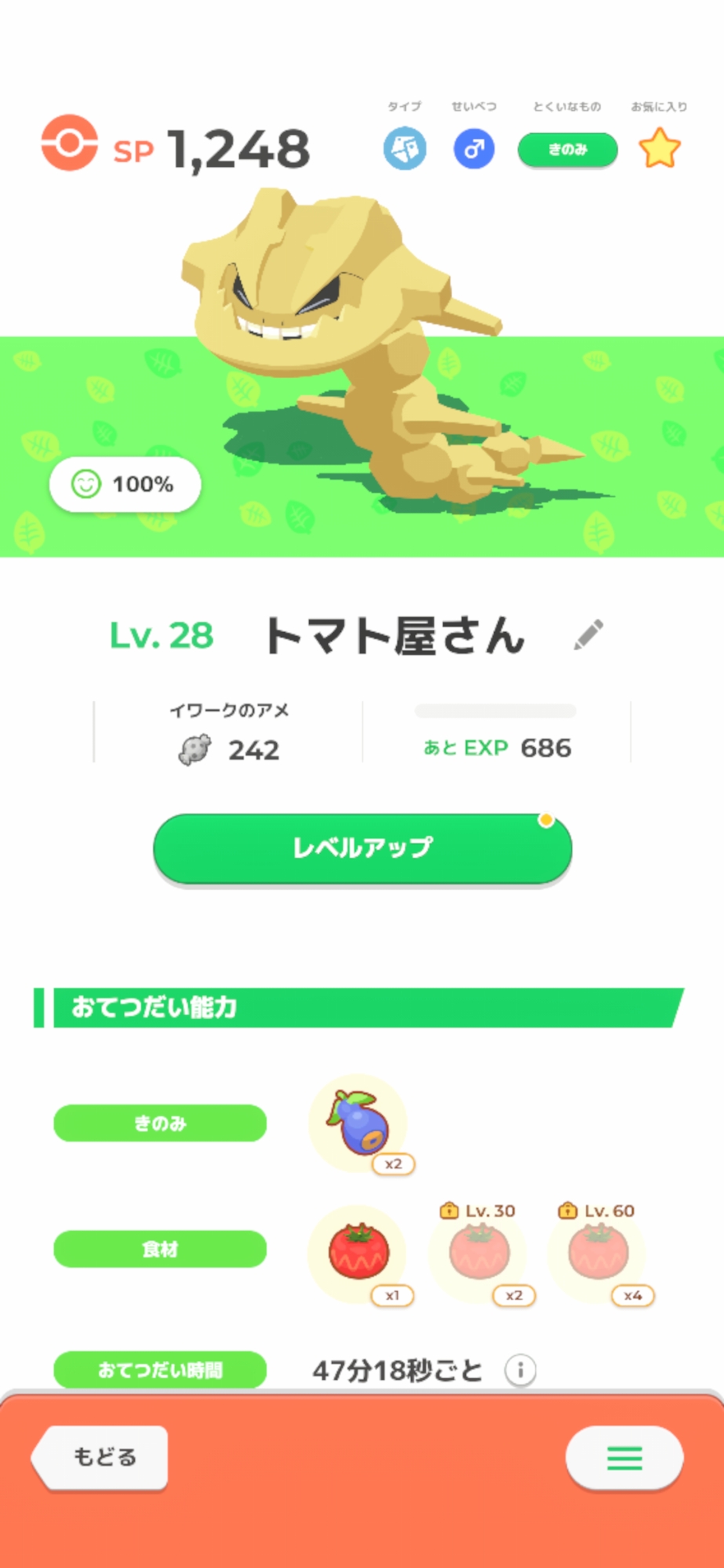The height and width of the screenshot is (1568, 724).
Task: Go back with the もどる button
Action: coord(102,1457)
